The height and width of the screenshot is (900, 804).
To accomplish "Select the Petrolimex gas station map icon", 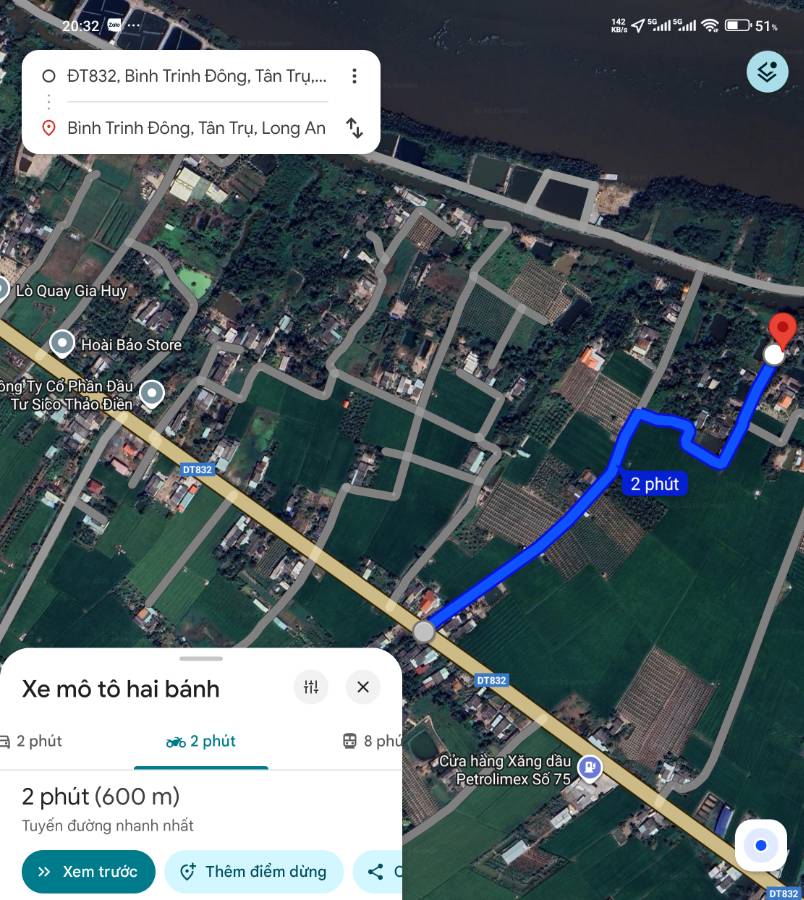I will 590,770.
